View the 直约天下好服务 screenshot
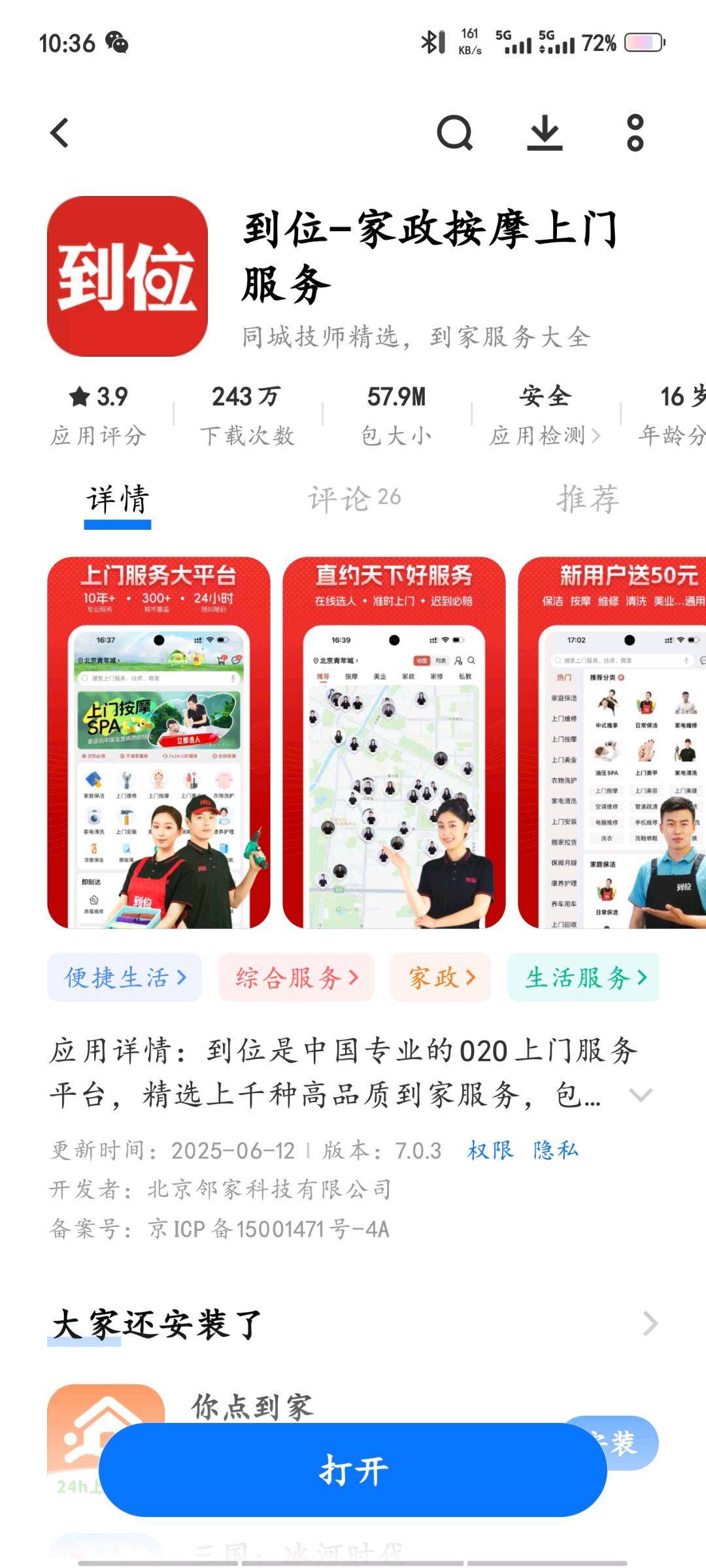The width and height of the screenshot is (706, 1568). tap(394, 742)
